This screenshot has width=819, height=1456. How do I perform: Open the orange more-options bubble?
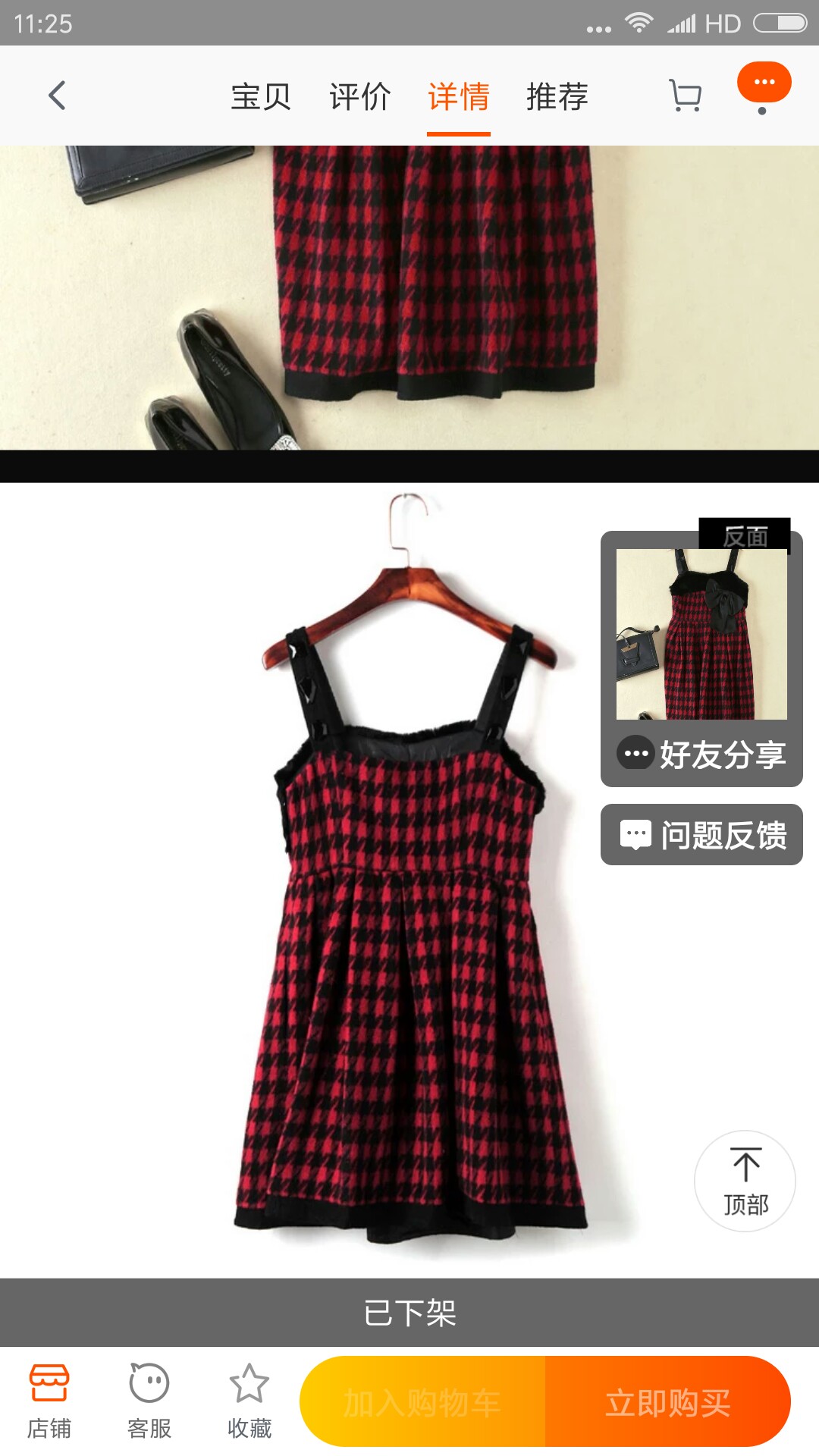click(764, 83)
